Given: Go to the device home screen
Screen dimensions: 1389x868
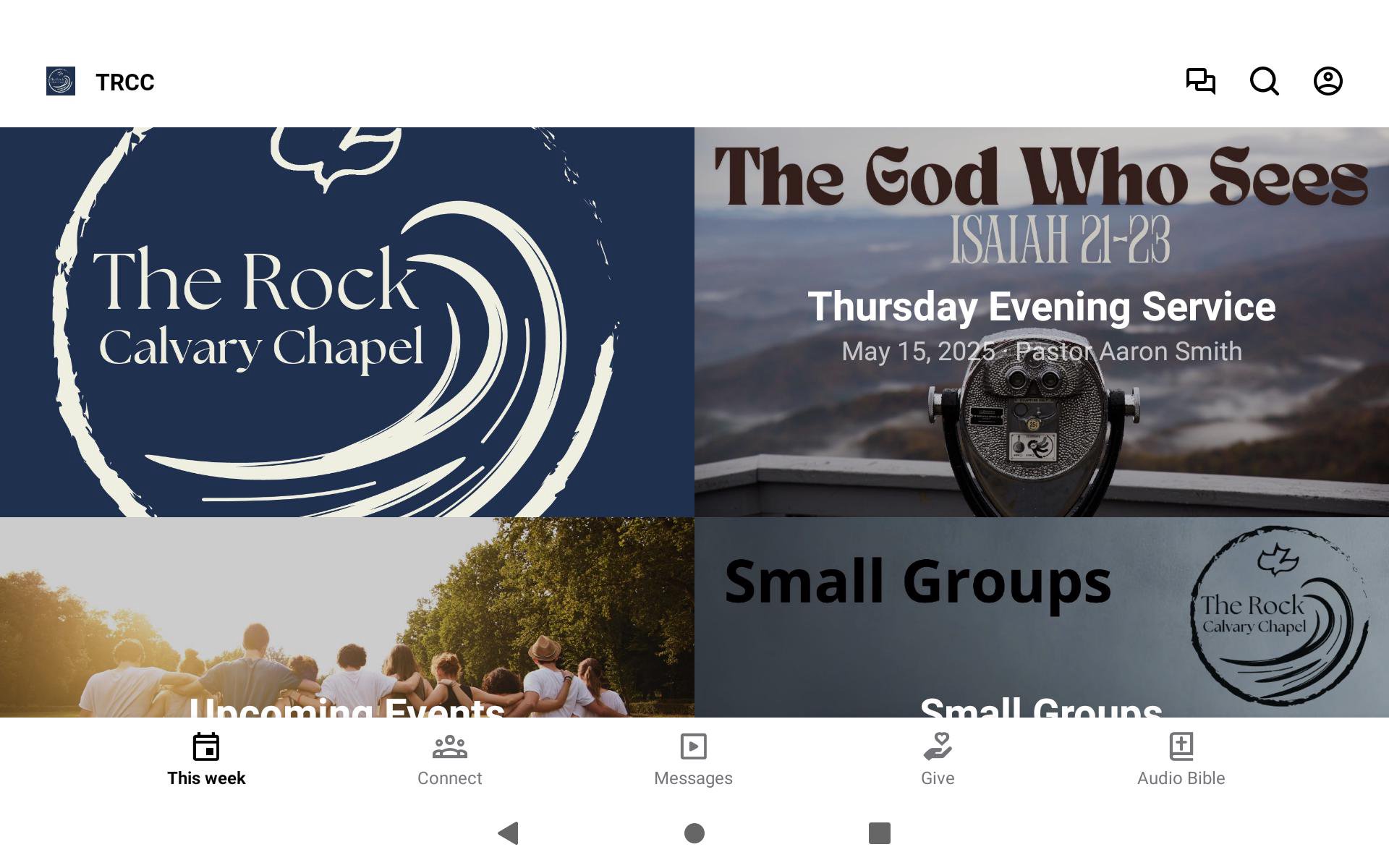Looking at the screenshot, I should tap(694, 833).
